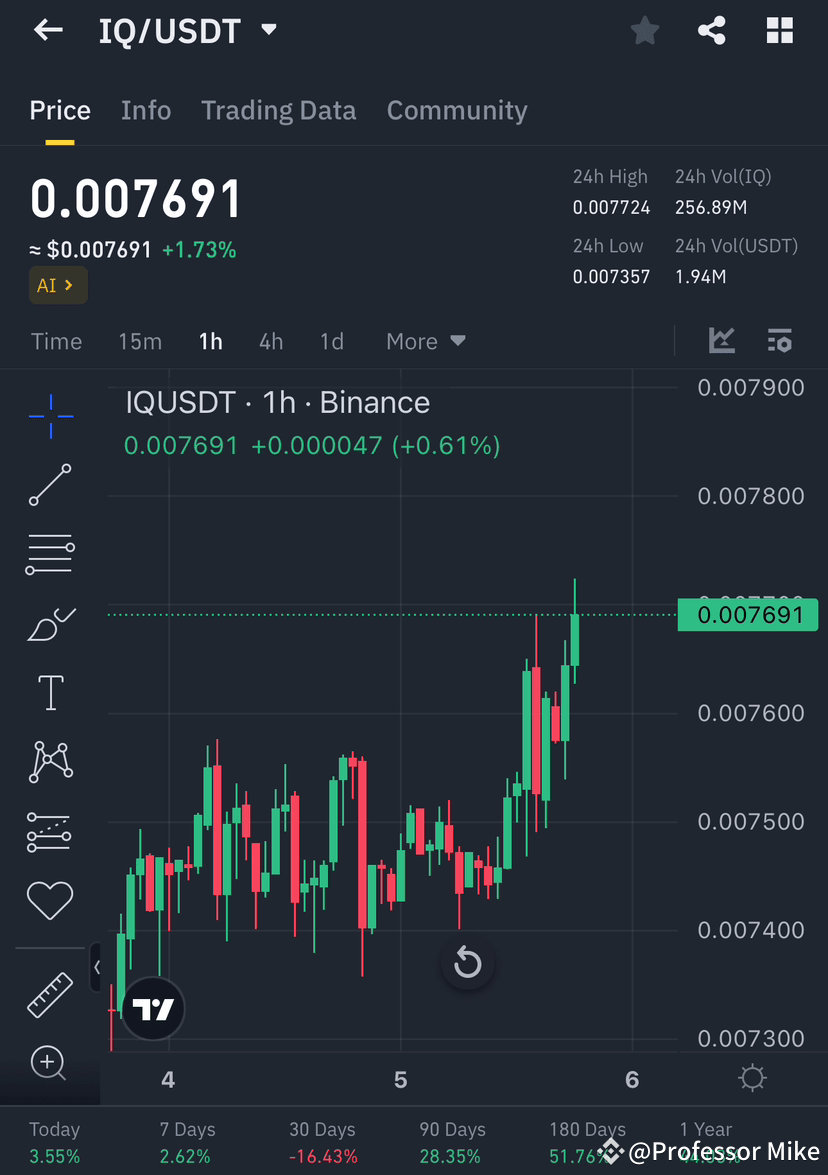This screenshot has width=828, height=1175.
Task: Open the chart type selector icon
Action: 722,340
